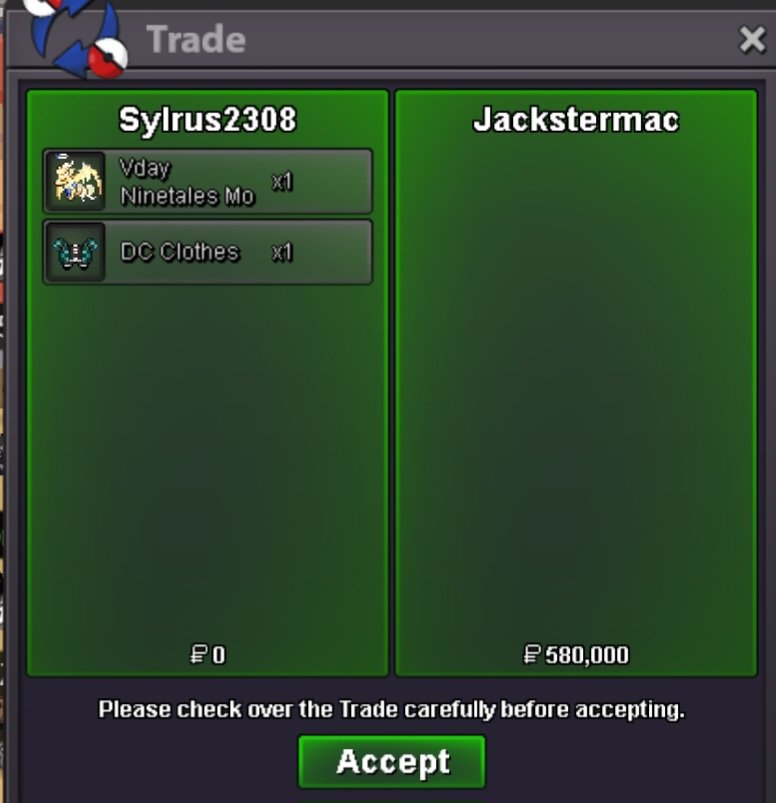This screenshot has width=776, height=803.
Task: Close the Trade window
Action: click(x=752, y=39)
